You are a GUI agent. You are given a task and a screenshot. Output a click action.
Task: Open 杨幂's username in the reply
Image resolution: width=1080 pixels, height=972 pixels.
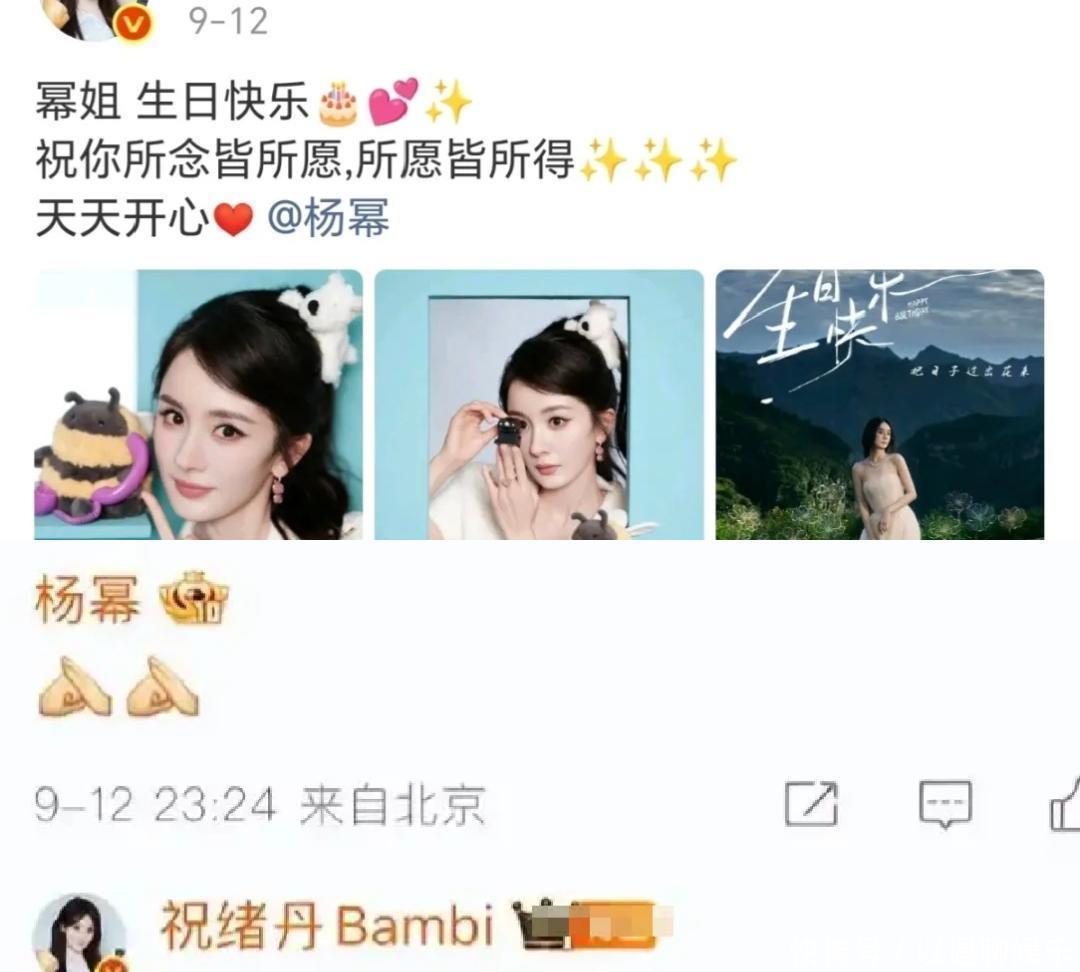88,602
